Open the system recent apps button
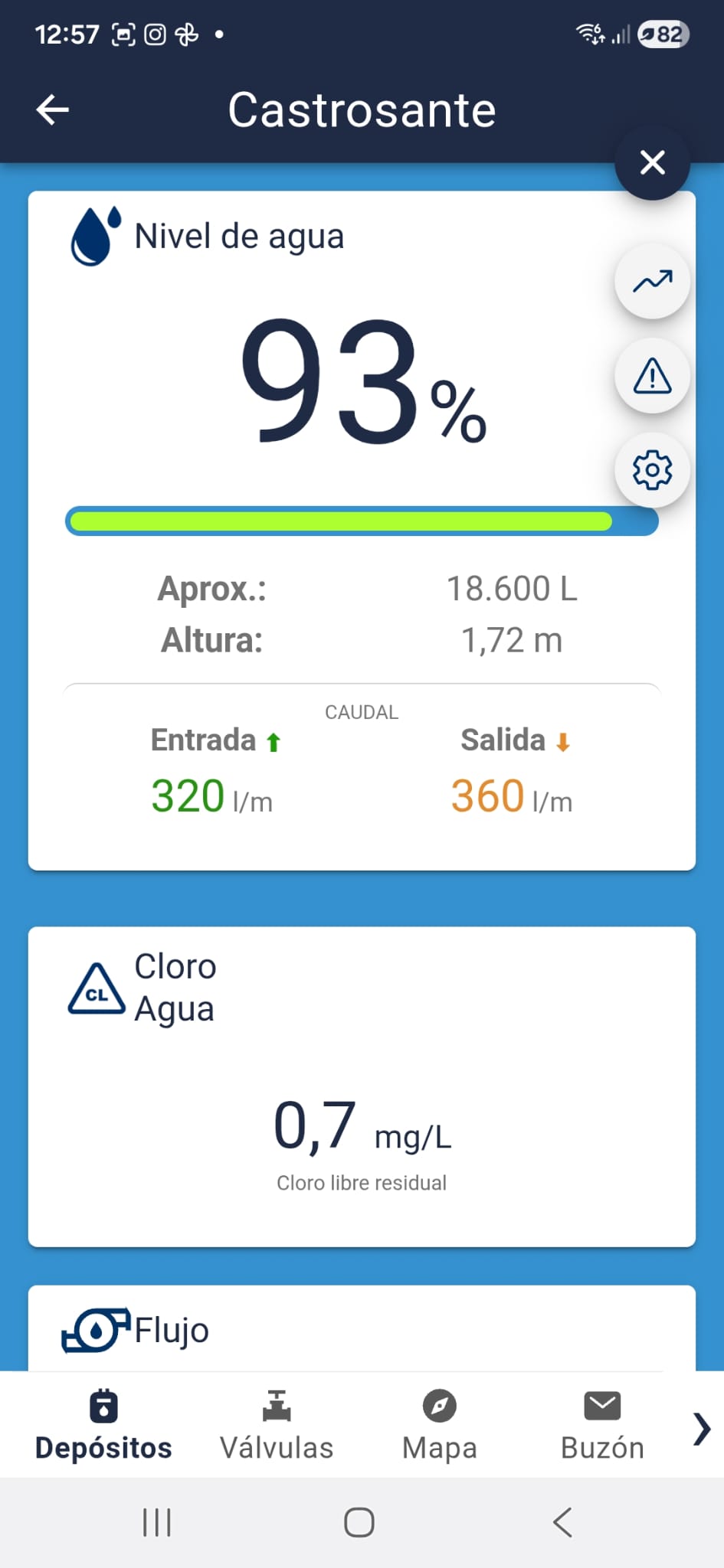Screen dimensions: 724x1568 (157, 1522)
